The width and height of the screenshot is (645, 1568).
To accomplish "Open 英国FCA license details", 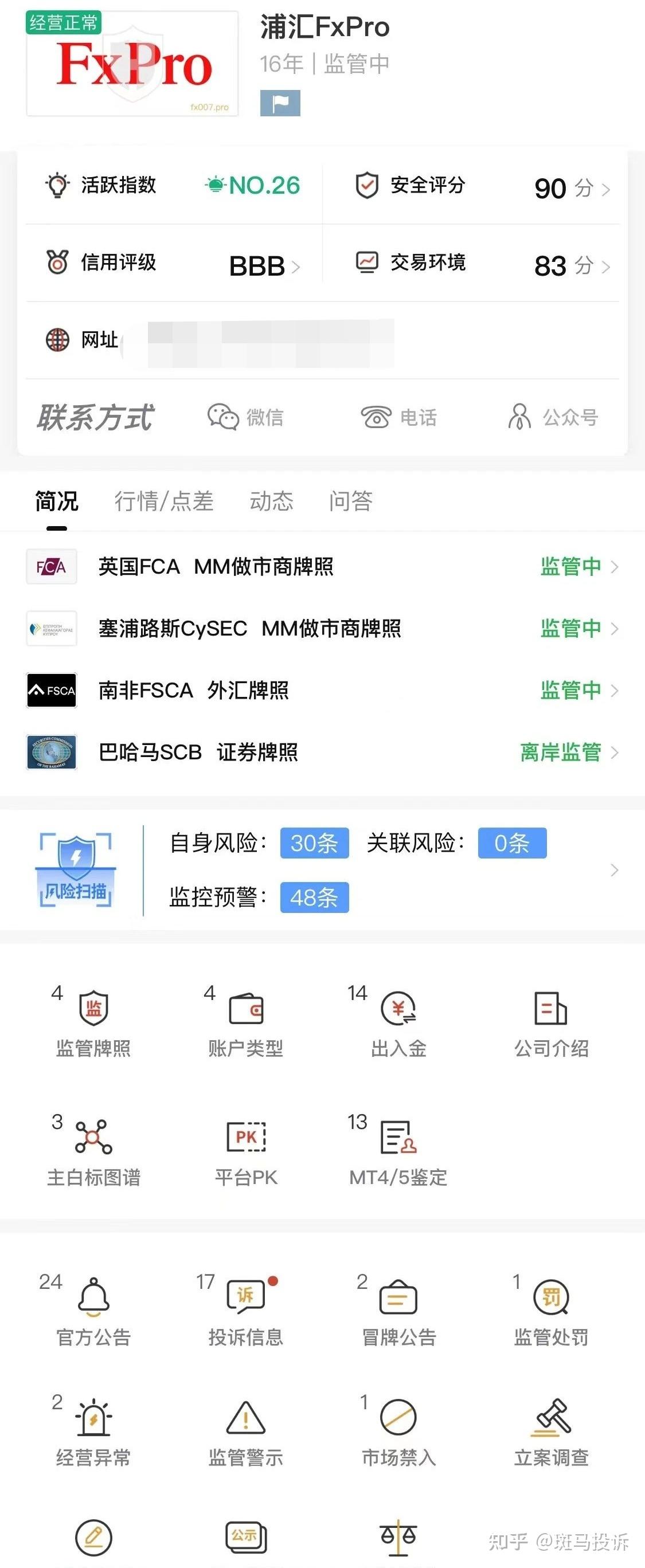I will pyautogui.click(x=322, y=567).
